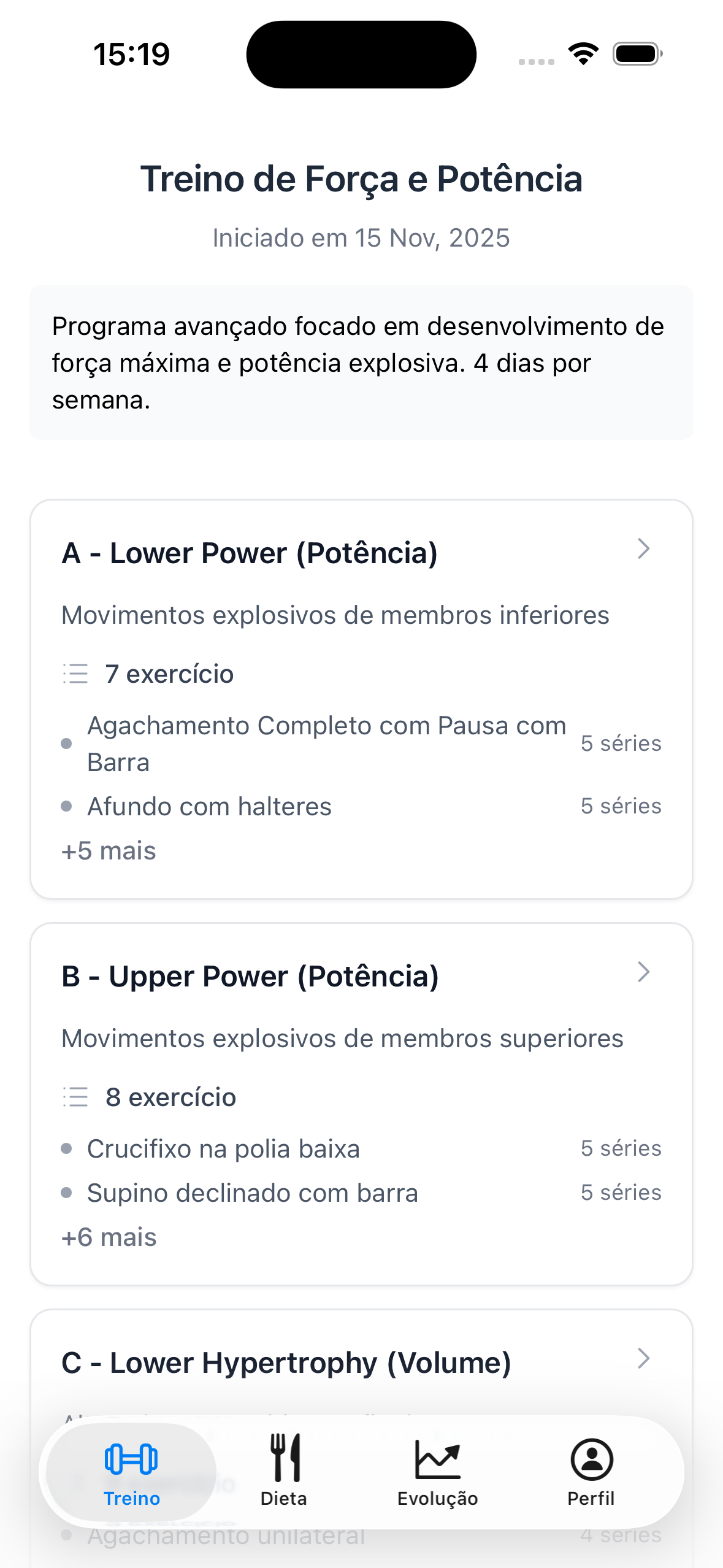
Task: Select Agachamento Completo com Pausa com Barra
Action: click(326, 743)
